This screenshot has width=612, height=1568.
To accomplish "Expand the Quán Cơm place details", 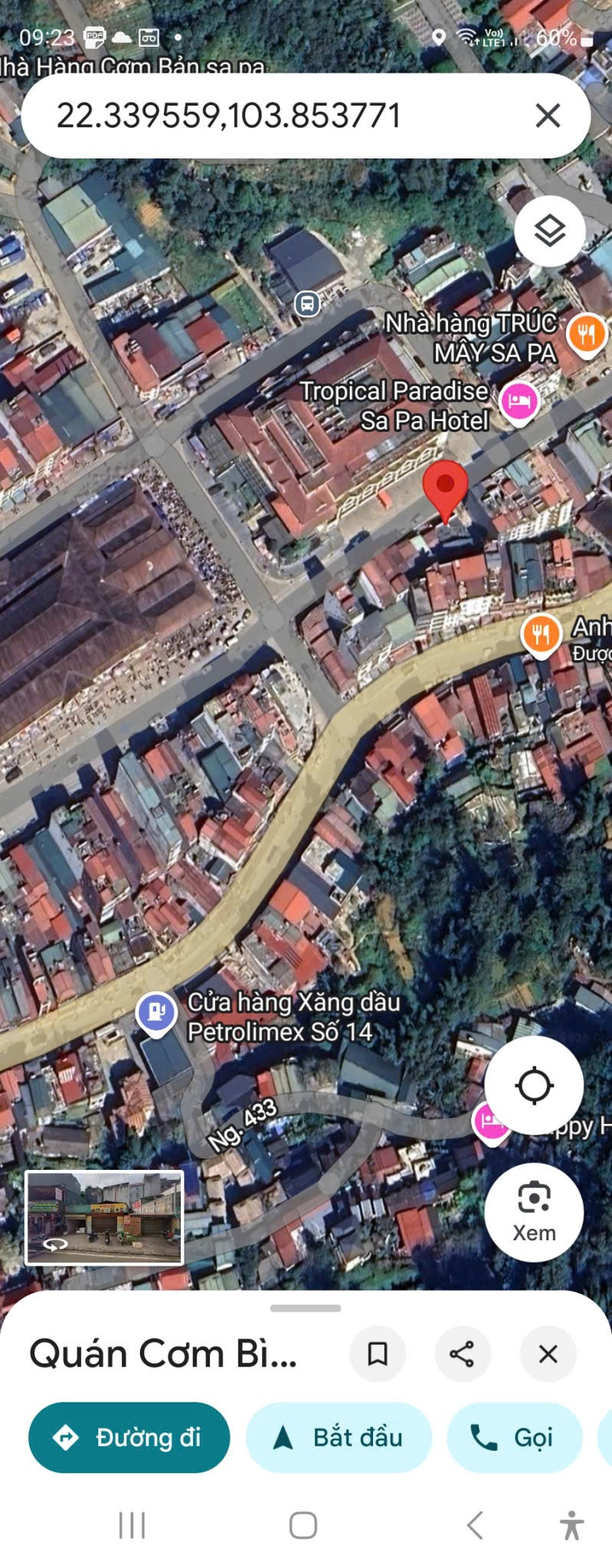I will pos(162,1354).
